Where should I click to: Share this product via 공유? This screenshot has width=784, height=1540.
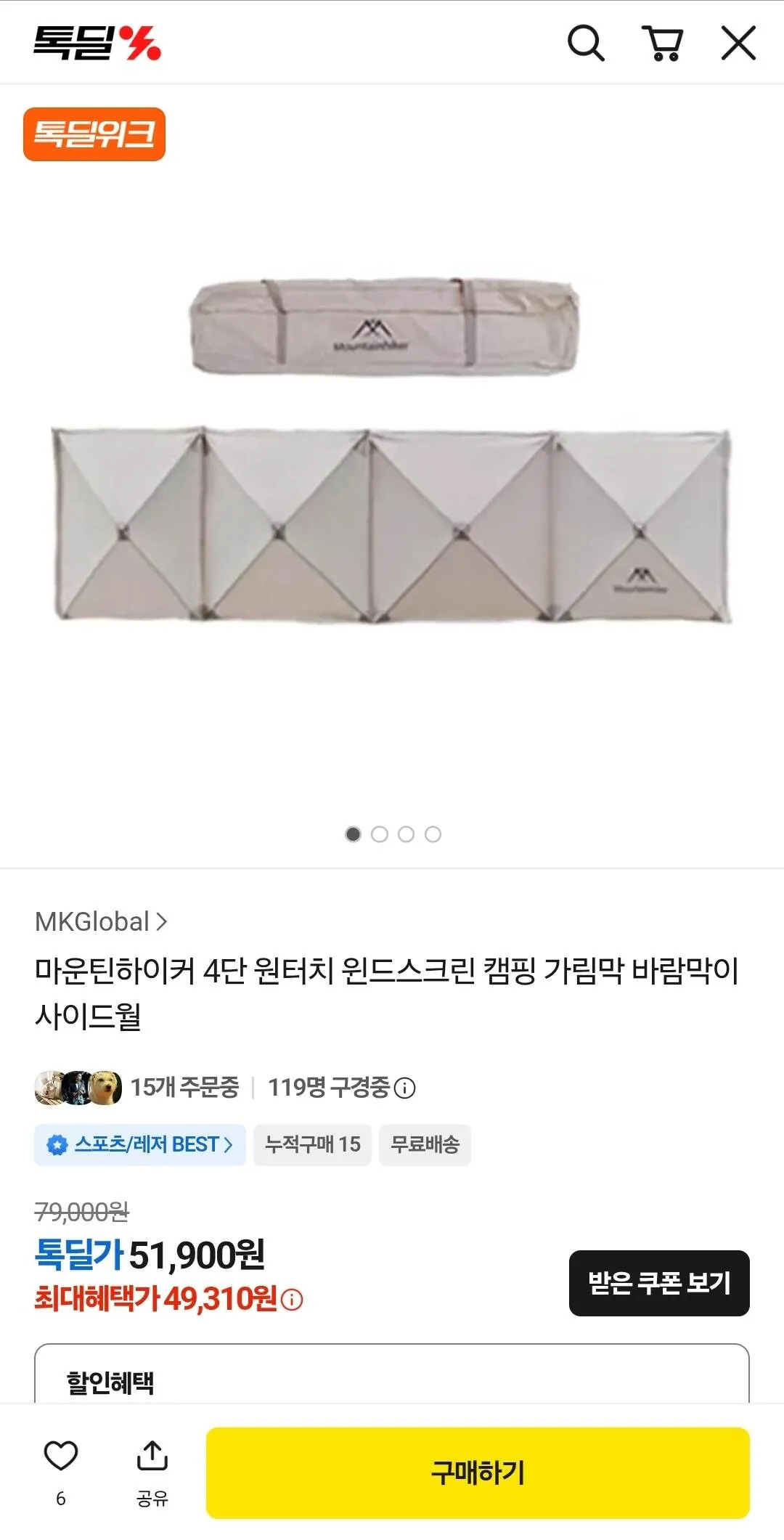[x=152, y=1472]
